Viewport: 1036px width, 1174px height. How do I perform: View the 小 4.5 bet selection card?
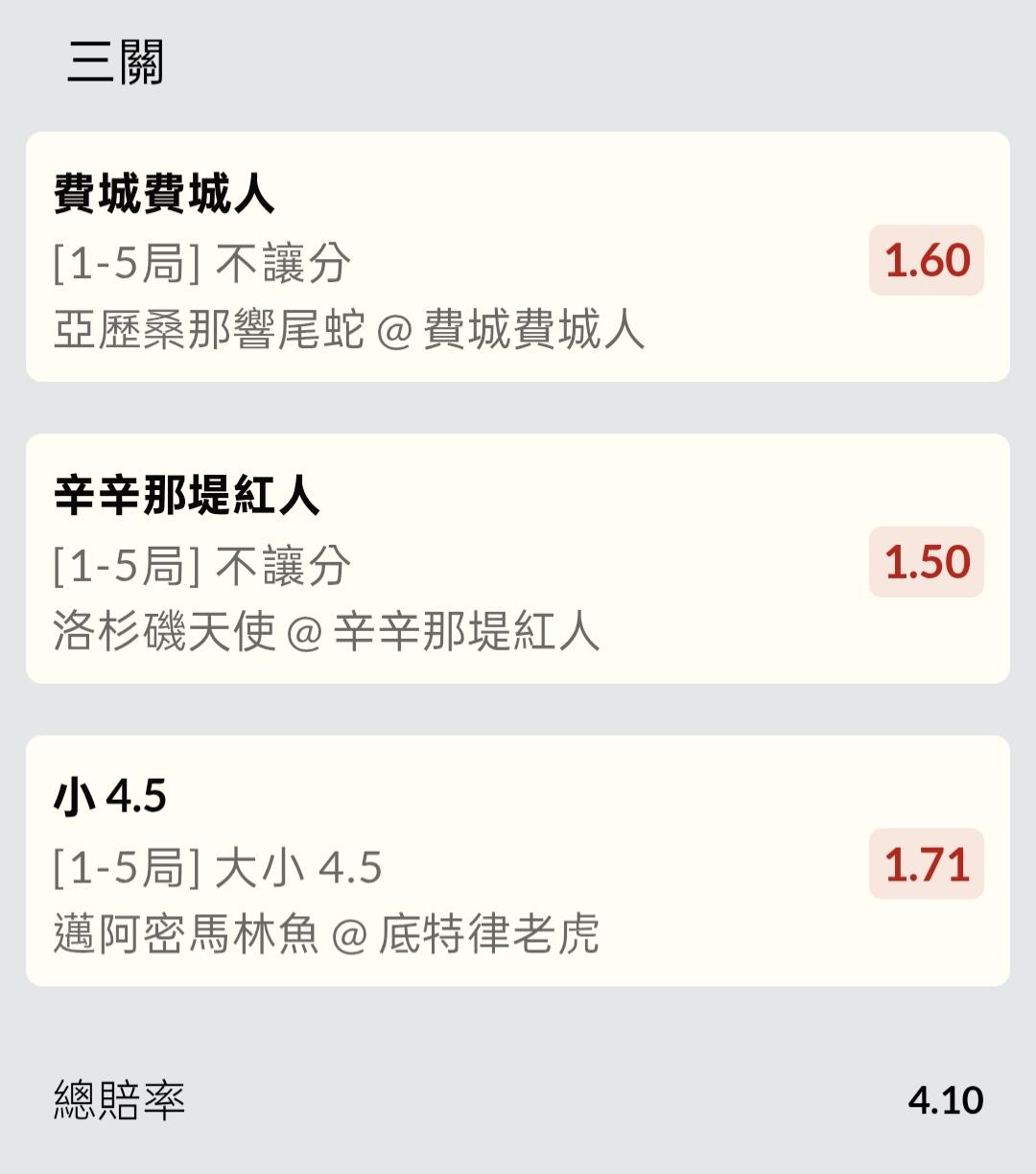[517, 860]
